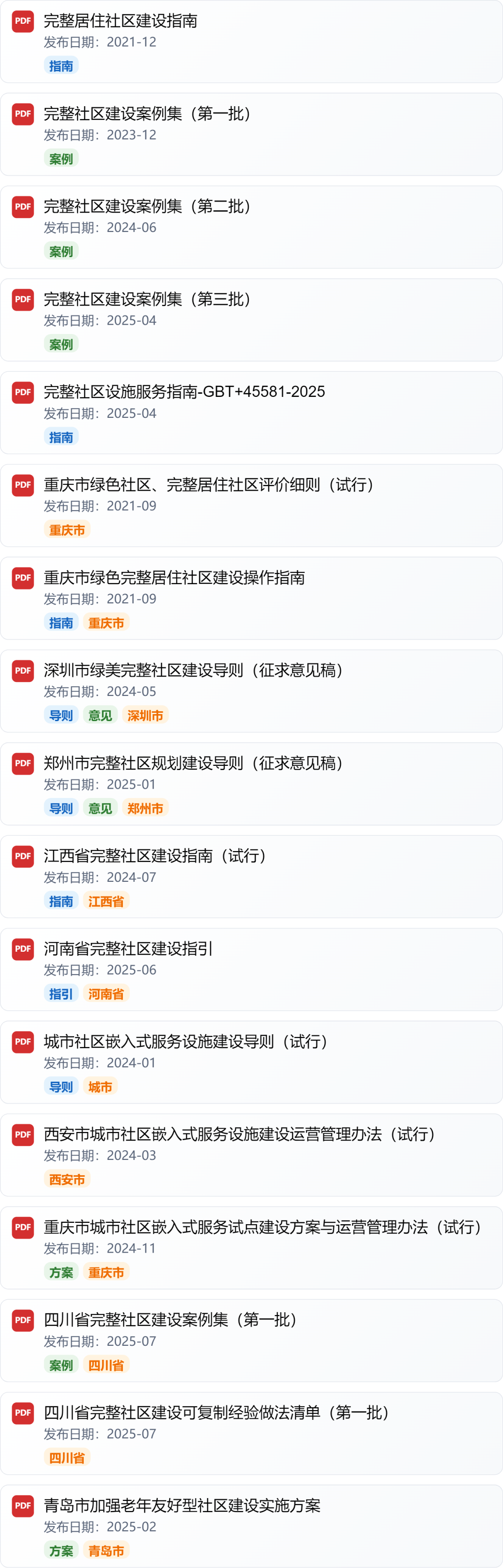
Task: Open 河南省完整社区建设指引
Action: coord(129,949)
